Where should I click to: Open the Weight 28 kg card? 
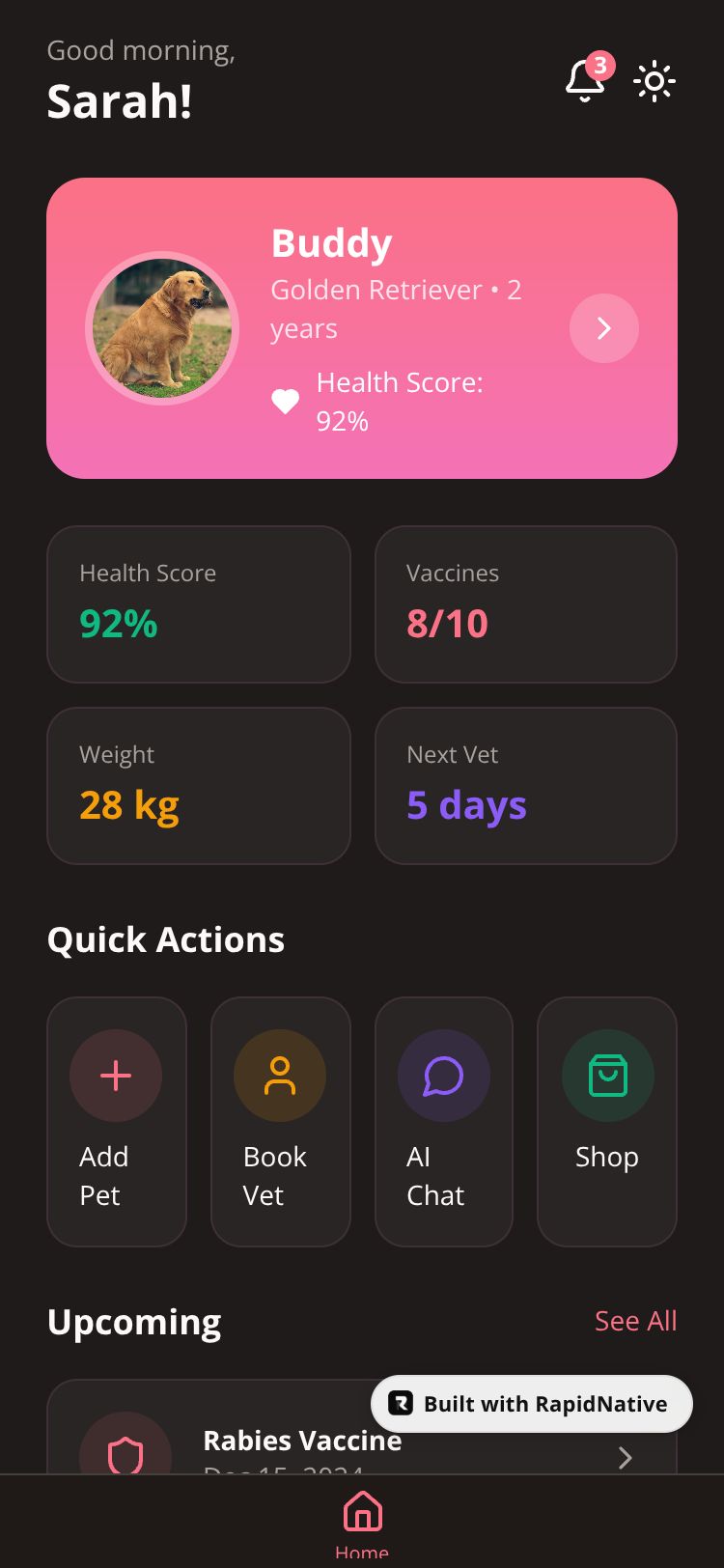[198, 786]
